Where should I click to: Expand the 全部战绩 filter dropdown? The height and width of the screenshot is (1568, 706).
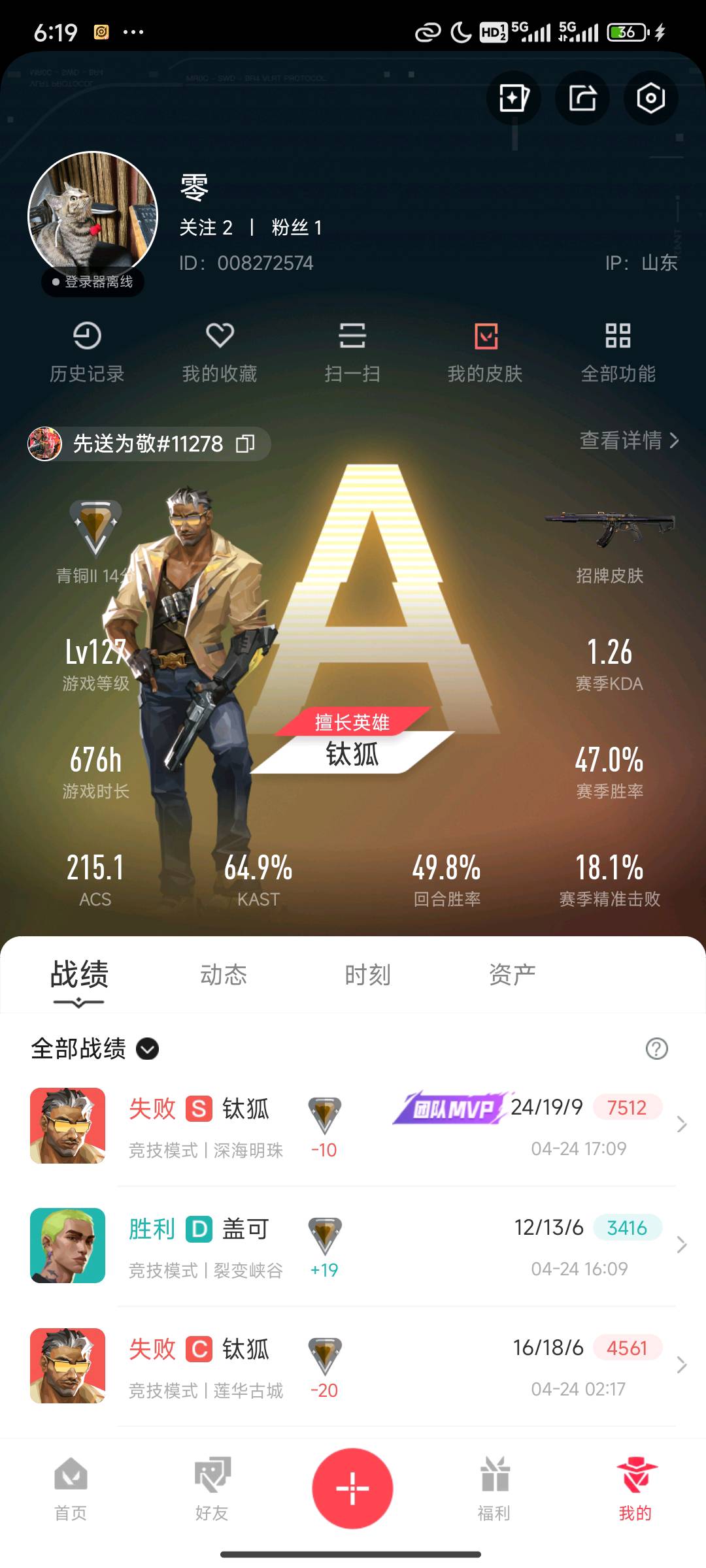[x=147, y=1049]
